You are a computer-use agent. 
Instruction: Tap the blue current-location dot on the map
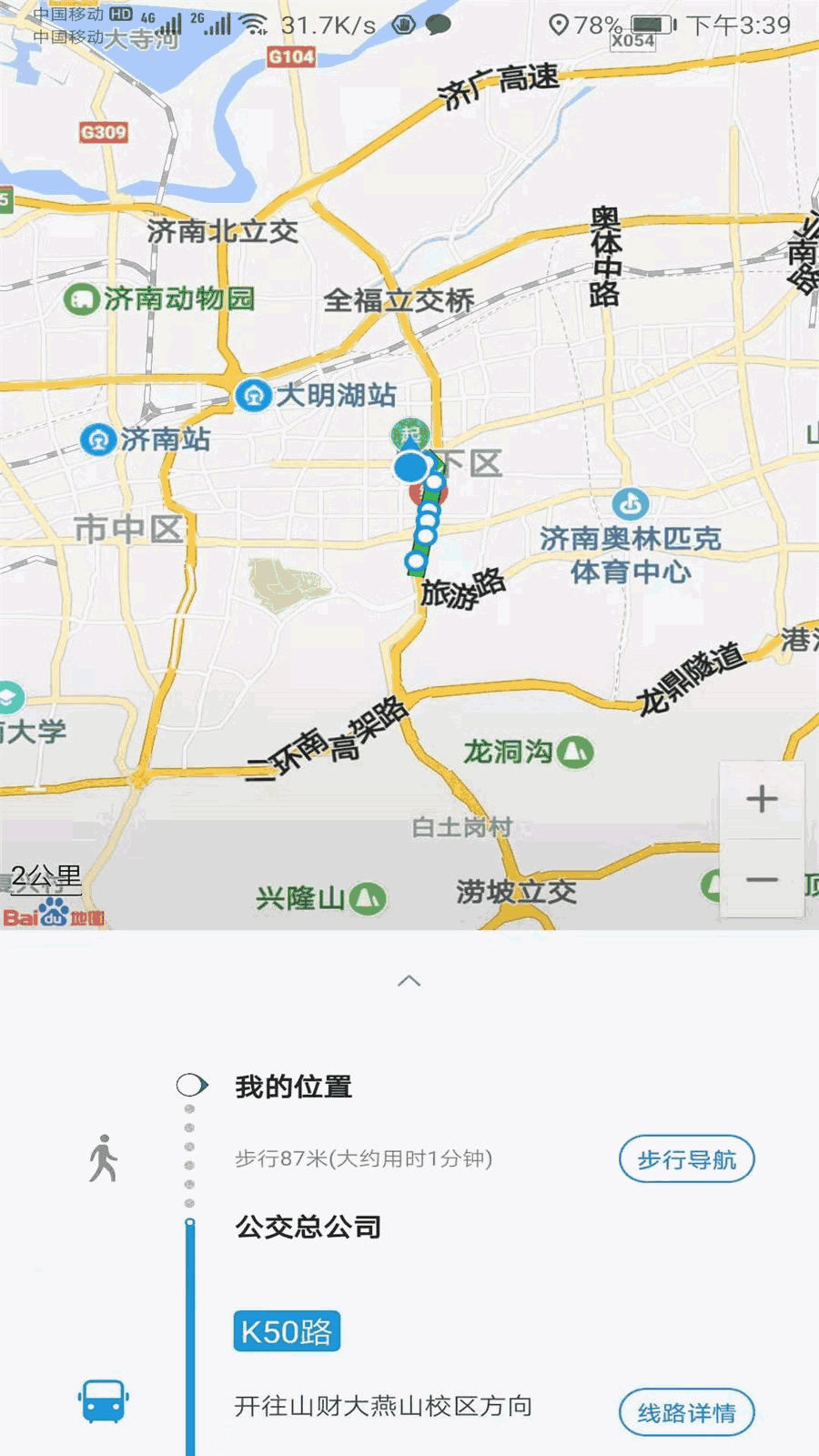point(411,469)
